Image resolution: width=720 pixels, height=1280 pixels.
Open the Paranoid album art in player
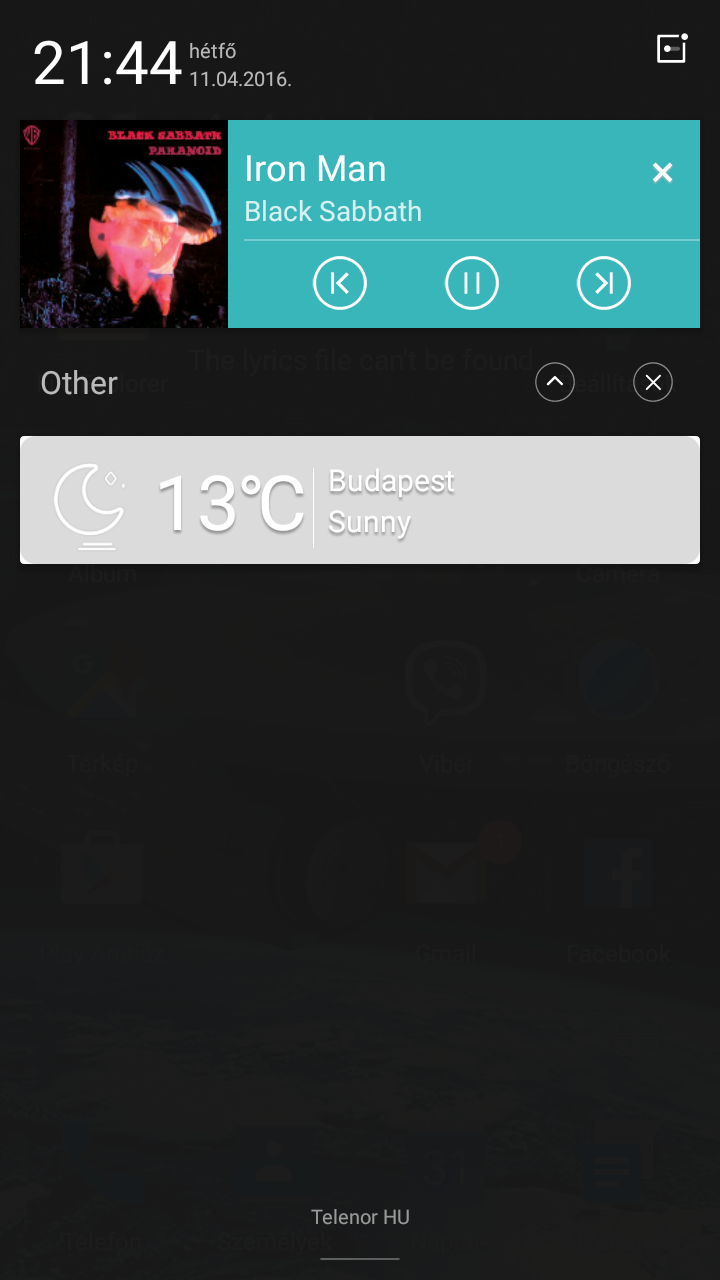pos(124,224)
